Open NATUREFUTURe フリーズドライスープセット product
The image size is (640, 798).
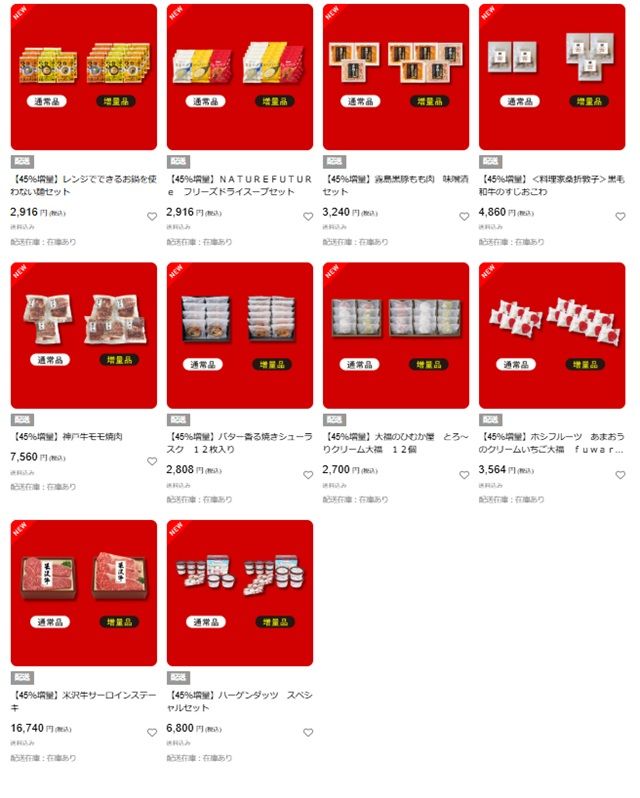(240, 77)
